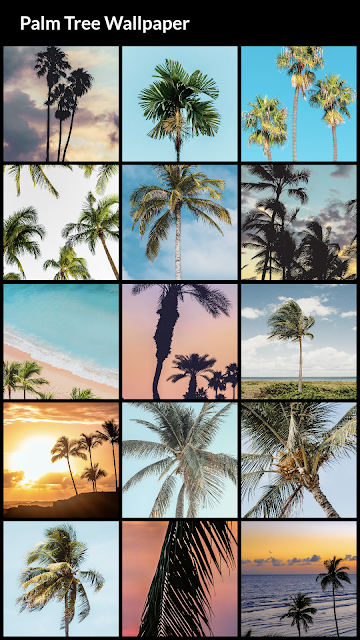Choose the palm silhouettes on pink gradient sky
The image size is (360, 640).
pyautogui.click(x=180, y=342)
